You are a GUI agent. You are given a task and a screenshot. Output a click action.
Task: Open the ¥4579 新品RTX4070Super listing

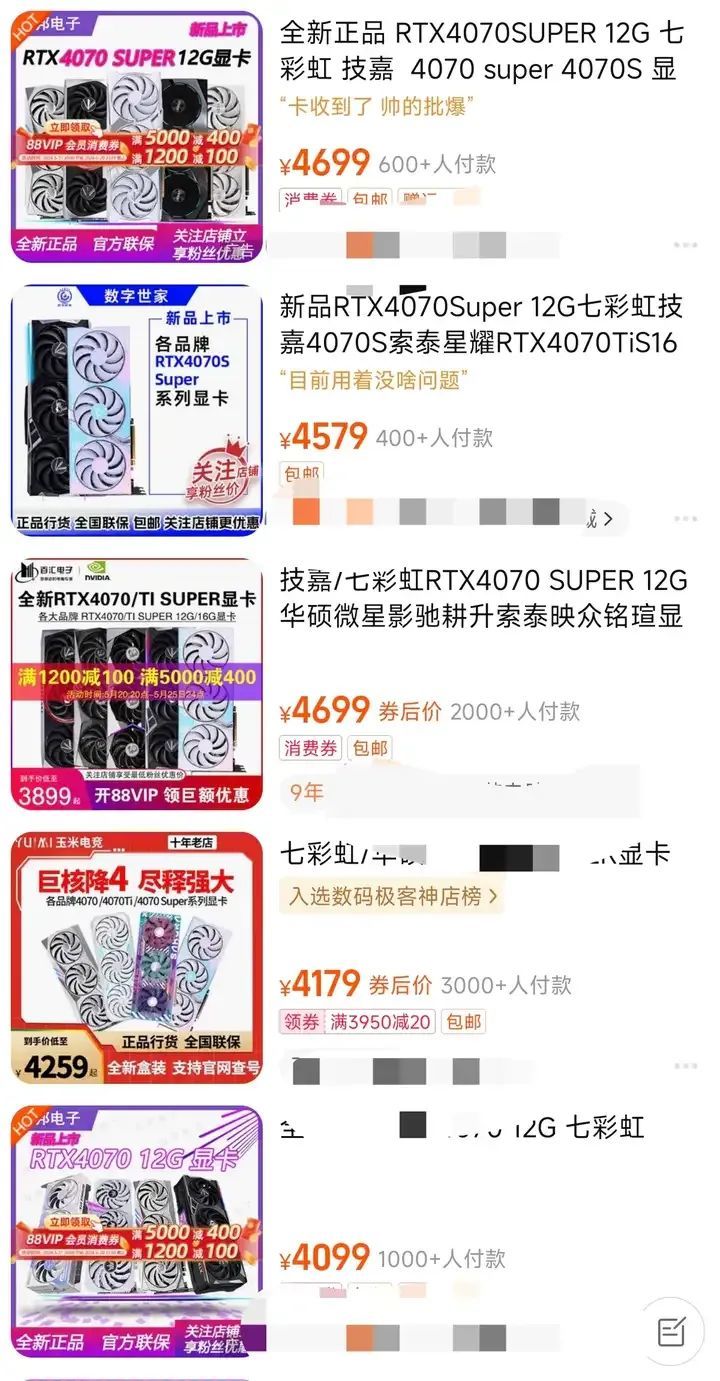(x=479, y=324)
